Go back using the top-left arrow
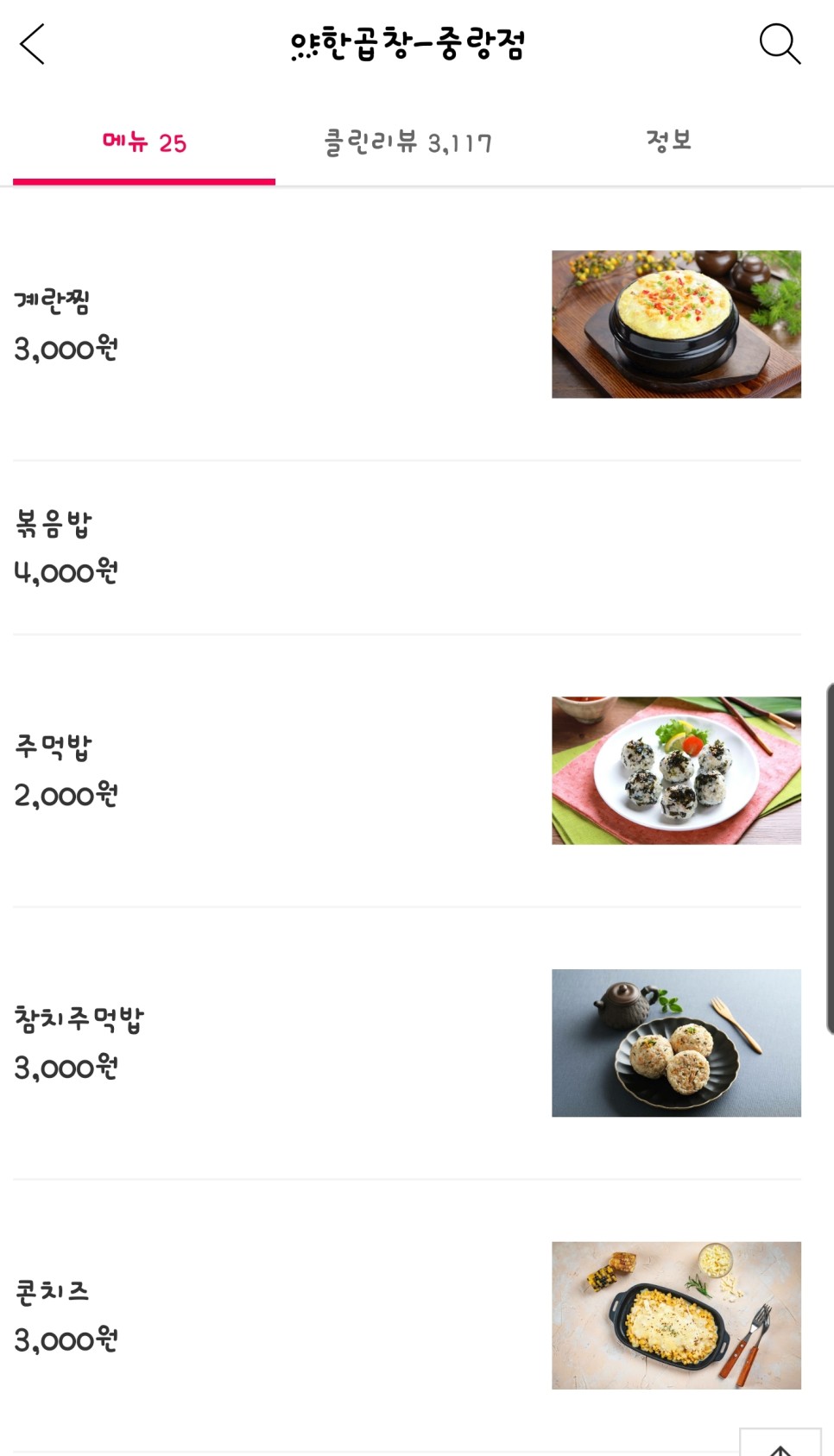The height and width of the screenshot is (1456, 834). click(x=33, y=44)
